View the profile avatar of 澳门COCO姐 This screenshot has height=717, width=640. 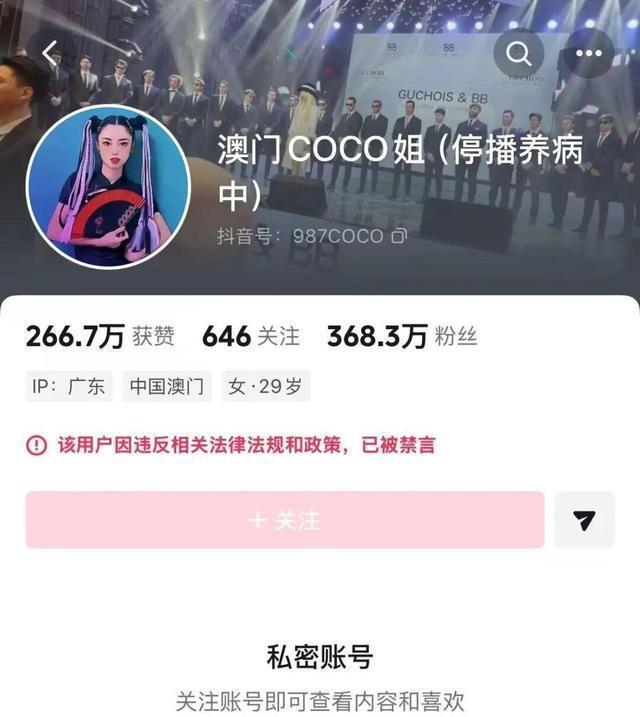pos(108,187)
